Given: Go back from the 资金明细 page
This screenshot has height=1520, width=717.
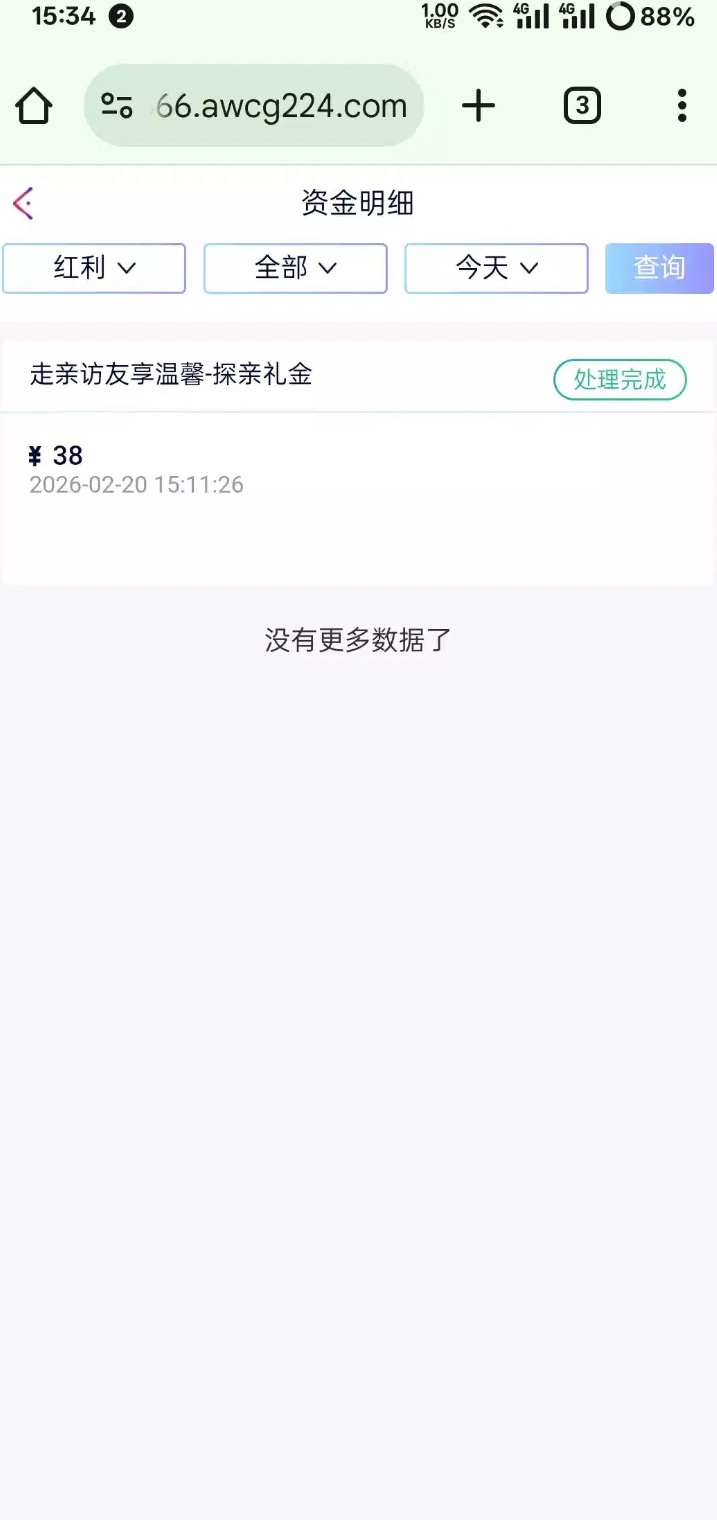Looking at the screenshot, I should 24,203.
